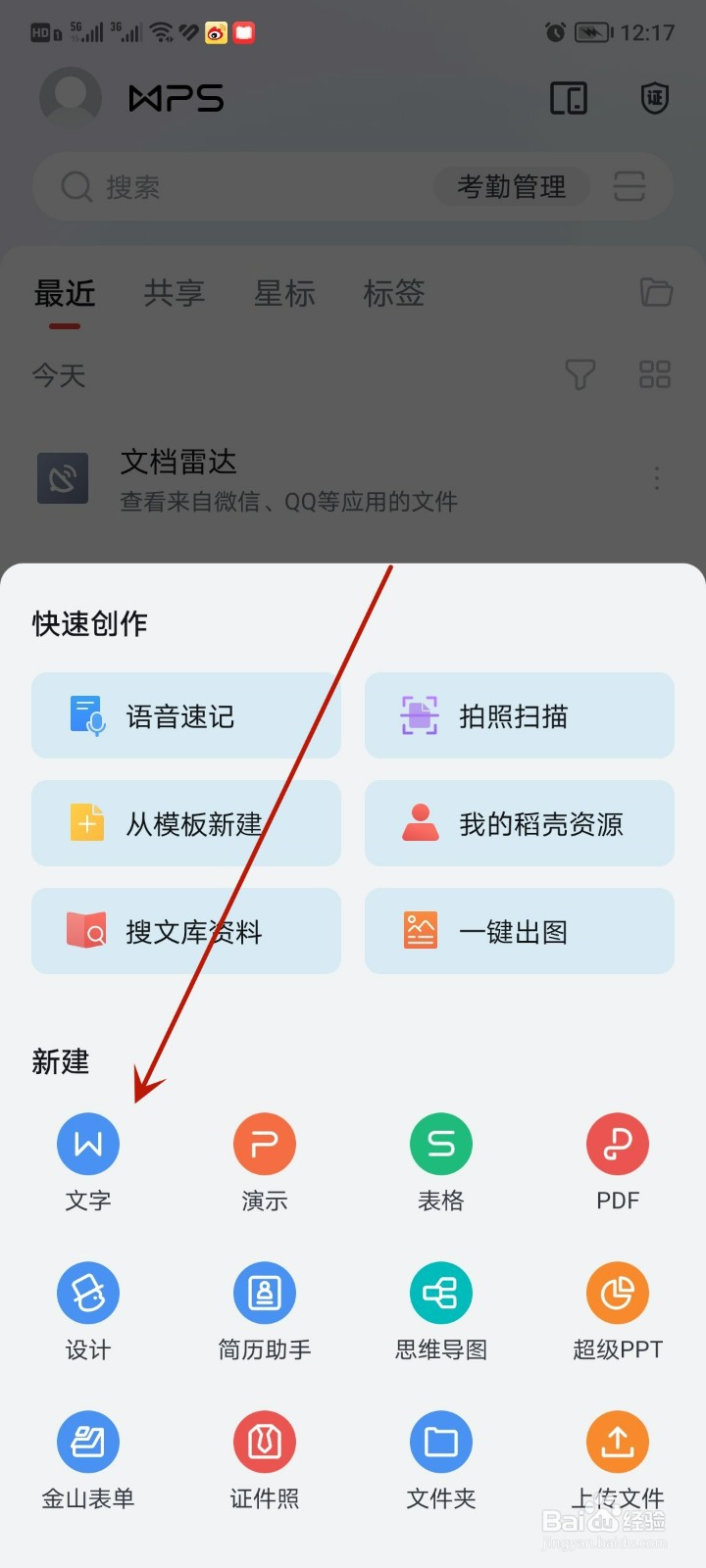The width and height of the screenshot is (706, 1568).
Task: Switch to grid view layout
Action: coord(654,373)
